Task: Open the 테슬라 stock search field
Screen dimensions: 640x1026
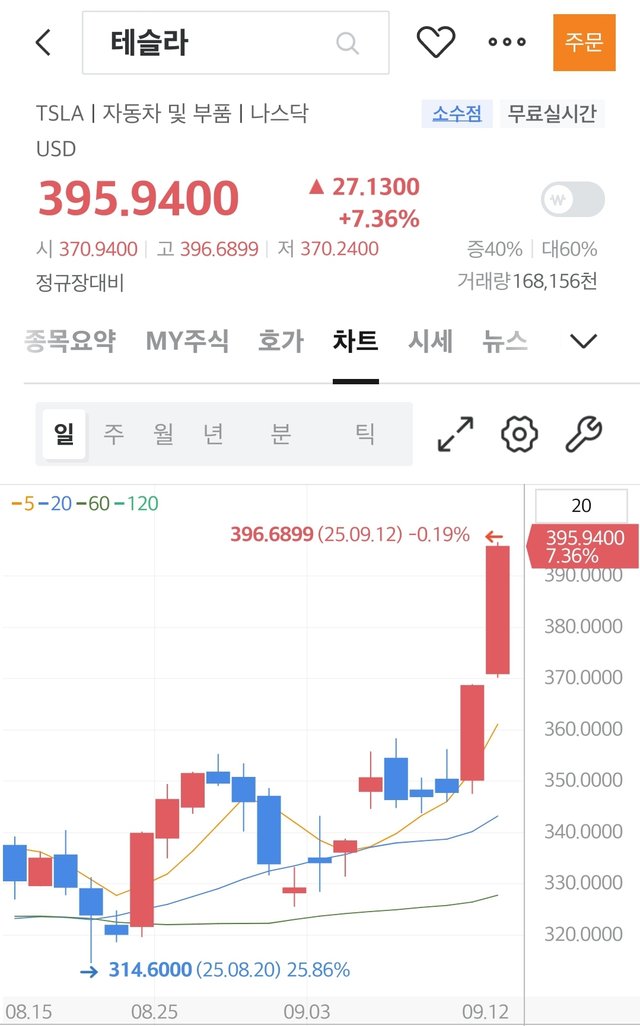Action: tap(235, 42)
